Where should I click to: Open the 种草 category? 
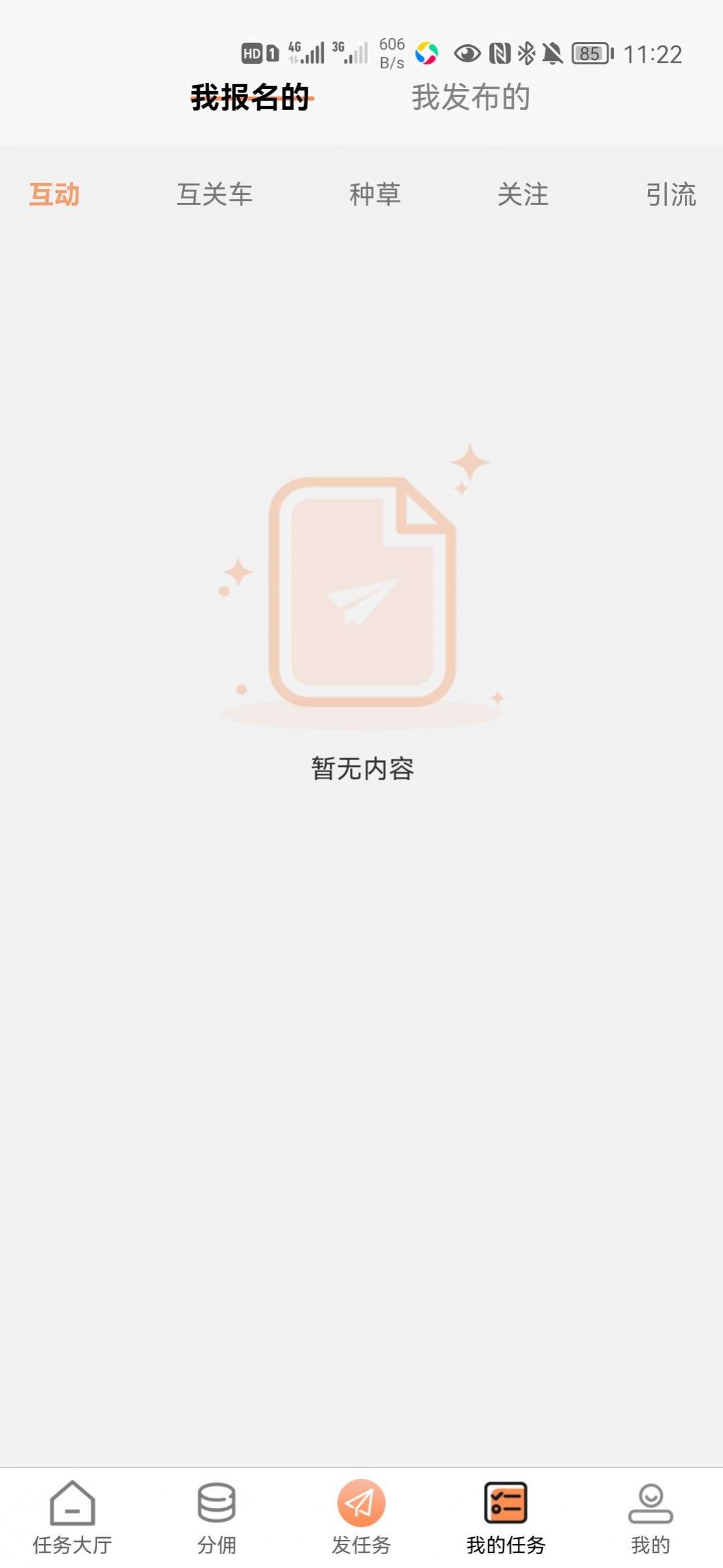pyautogui.click(x=375, y=196)
